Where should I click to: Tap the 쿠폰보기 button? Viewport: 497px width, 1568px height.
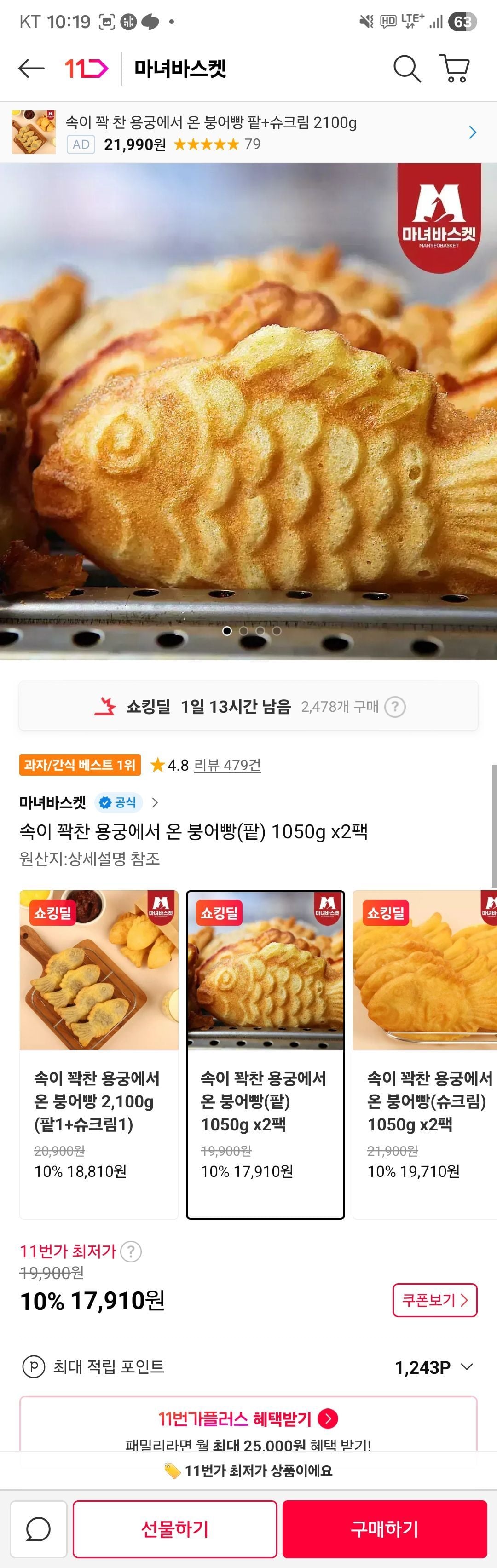coord(434,1300)
